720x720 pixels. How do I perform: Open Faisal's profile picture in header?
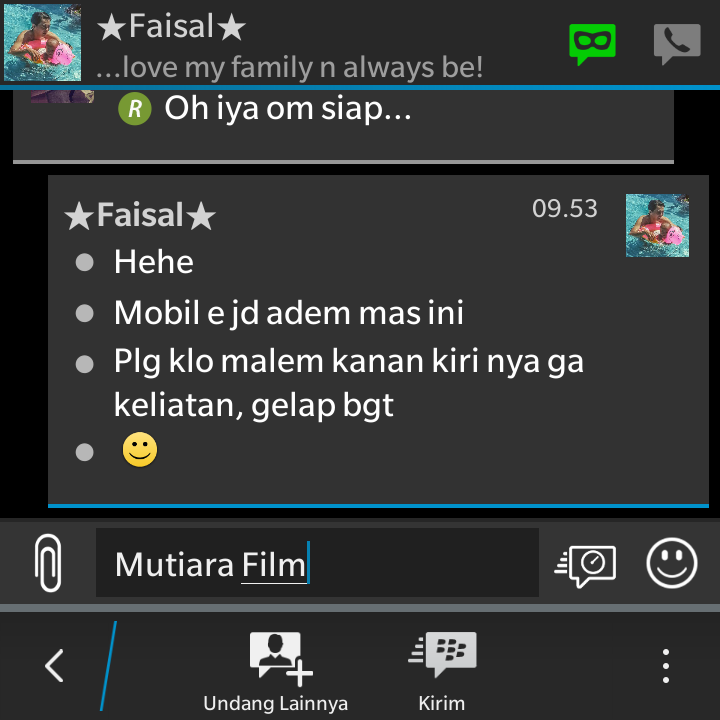pyautogui.click(x=43, y=43)
